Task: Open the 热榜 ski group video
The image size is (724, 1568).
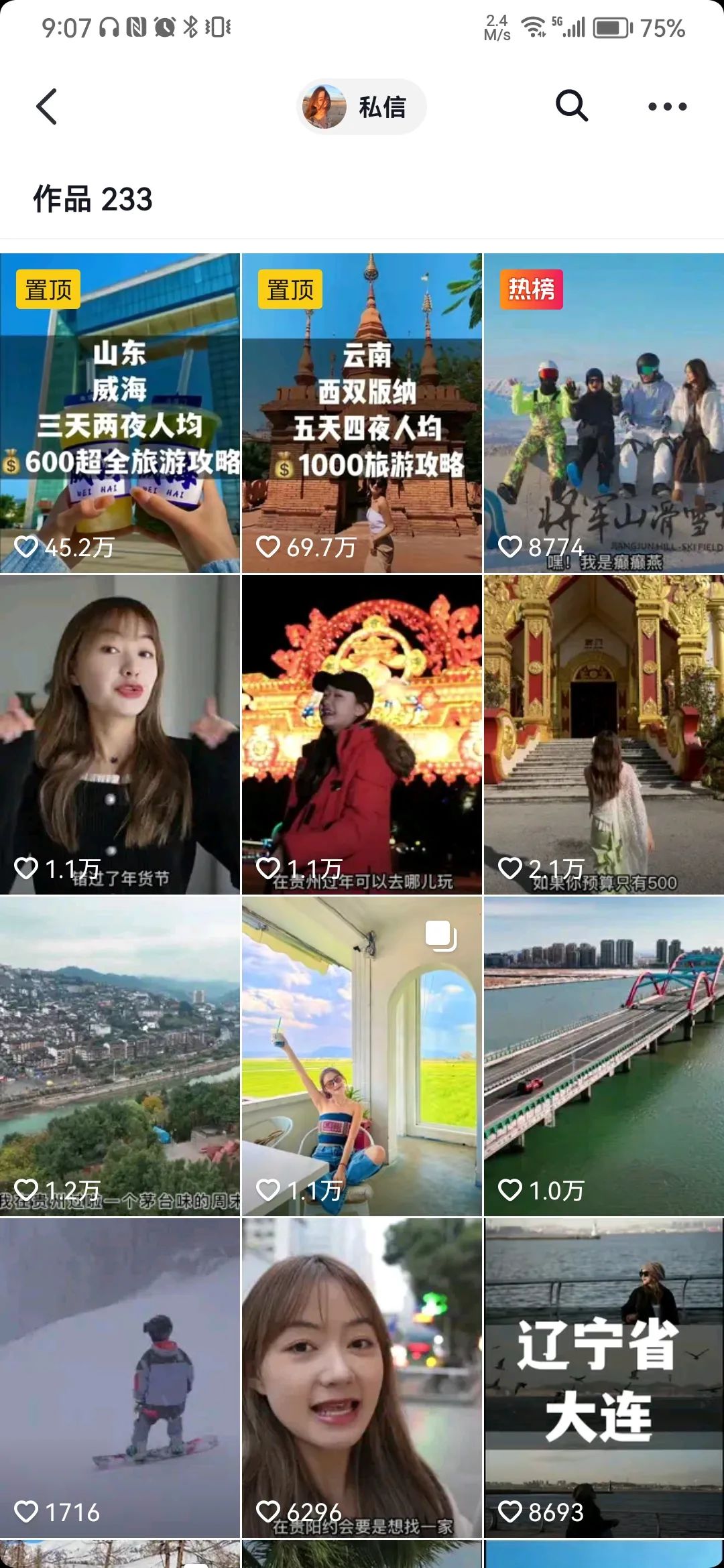Action: pyautogui.click(x=603, y=413)
